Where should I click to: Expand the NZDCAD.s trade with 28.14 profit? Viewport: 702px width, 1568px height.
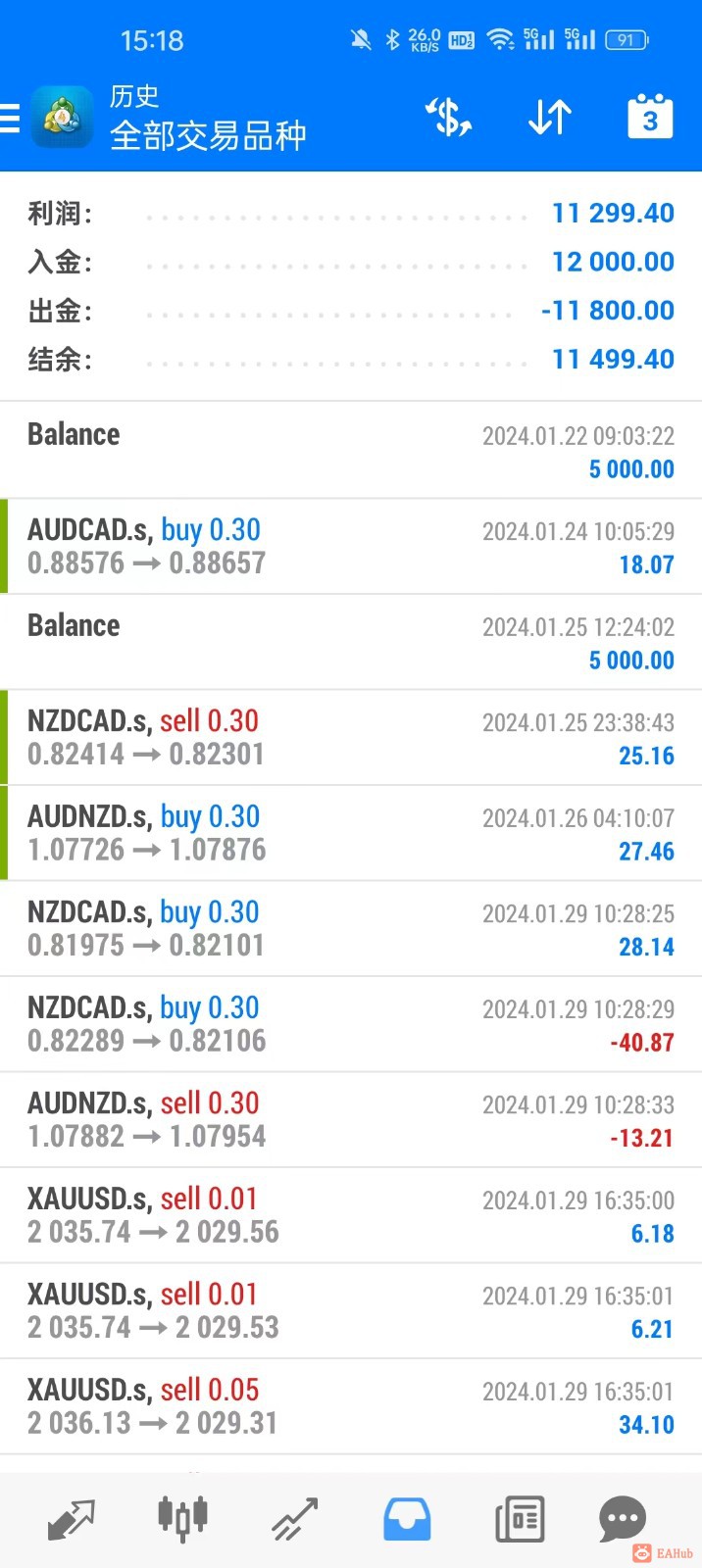pyautogui.click(x=351, y=929)
